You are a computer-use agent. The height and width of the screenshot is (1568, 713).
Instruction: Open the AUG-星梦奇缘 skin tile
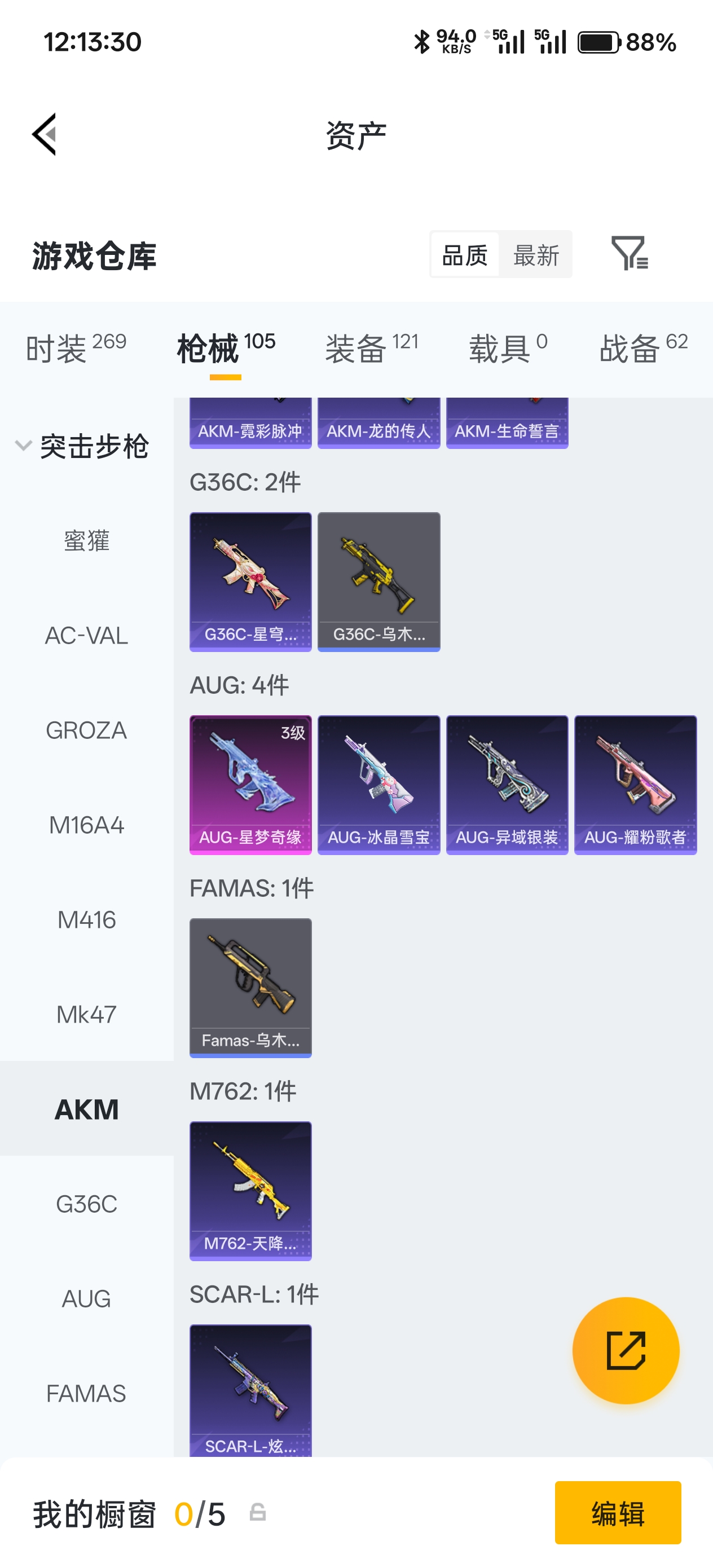[x=250, y=784]
